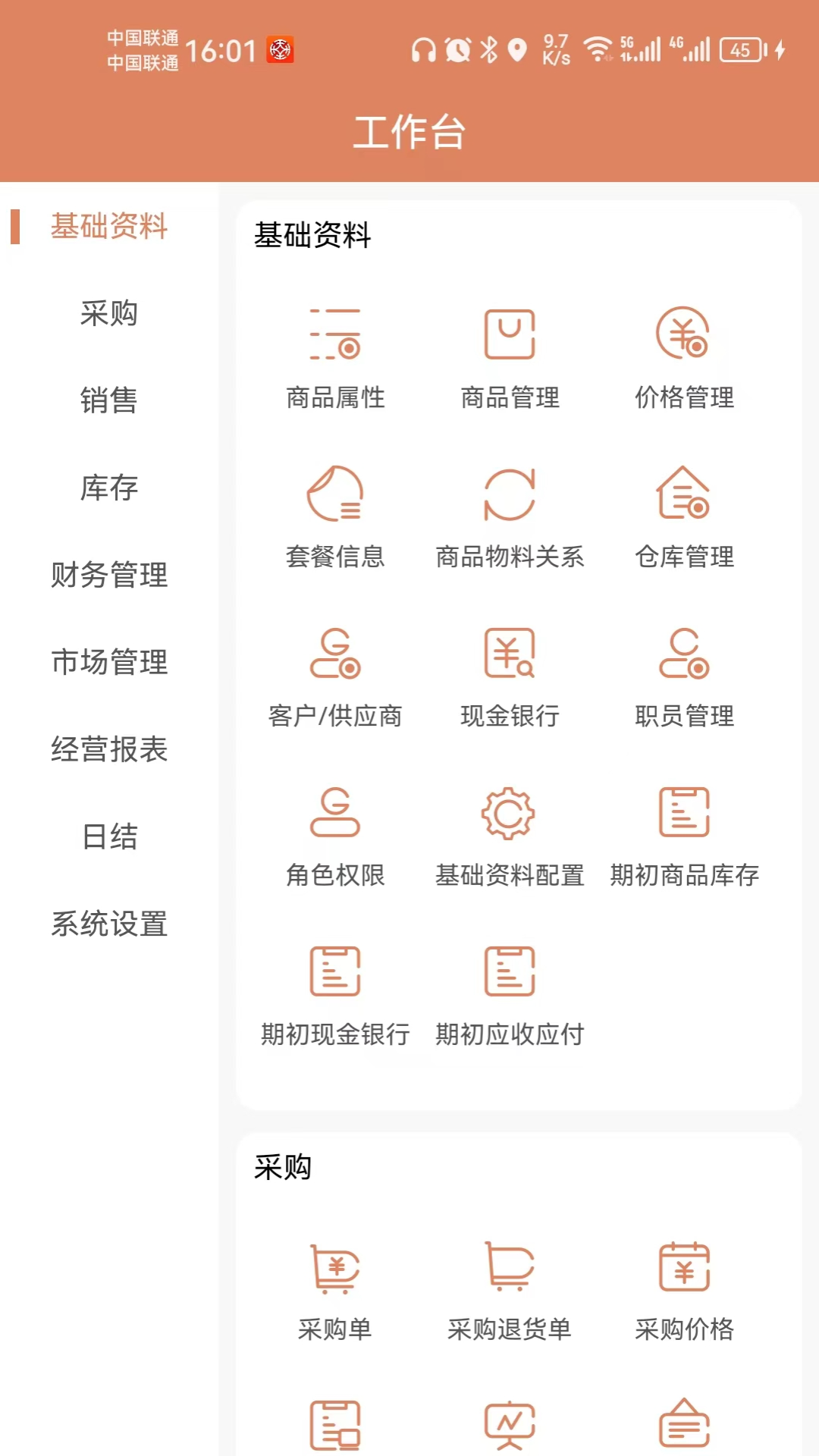Open 角色权限 settings
Screen dimensions: 819x1456
(x=335, y=833)
